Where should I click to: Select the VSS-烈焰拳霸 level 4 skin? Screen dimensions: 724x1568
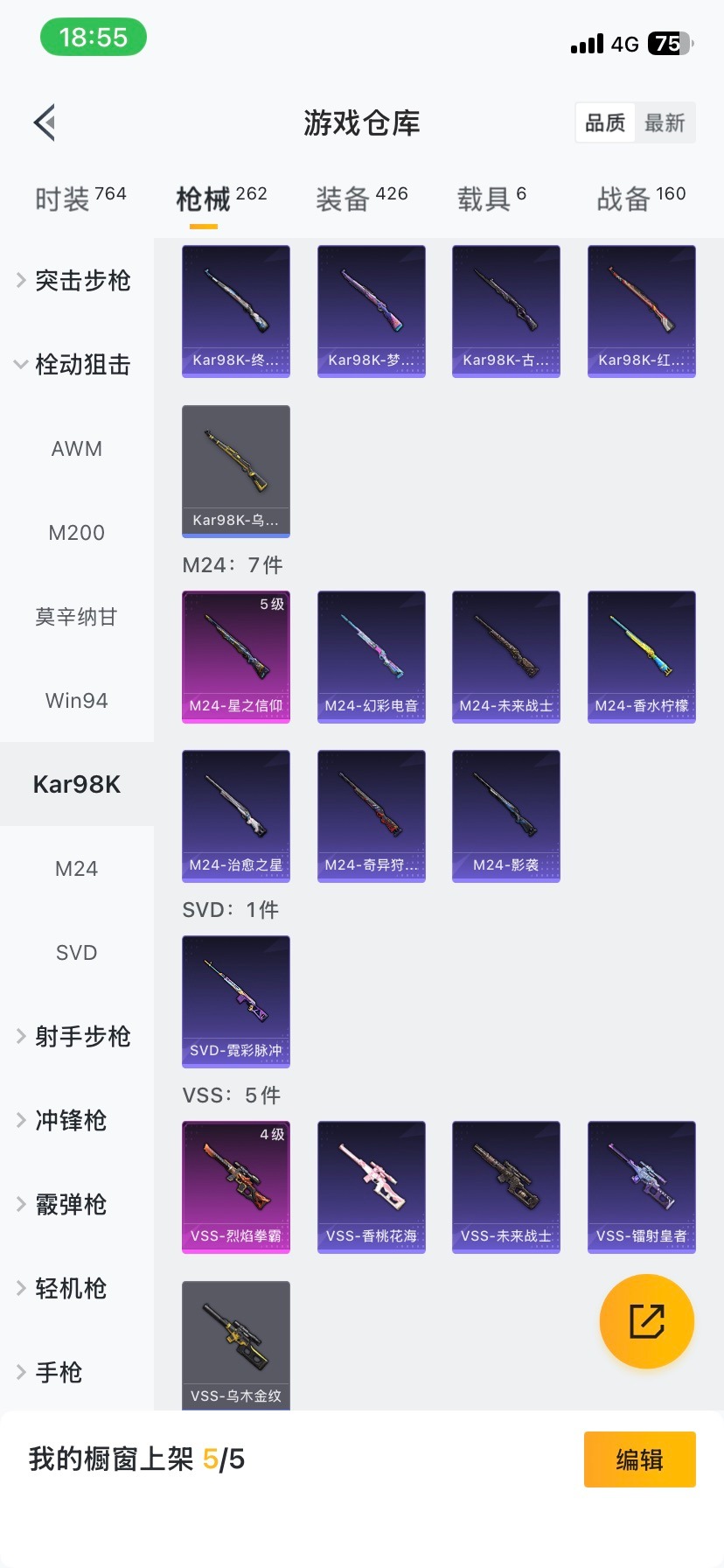coord(235,1186)
